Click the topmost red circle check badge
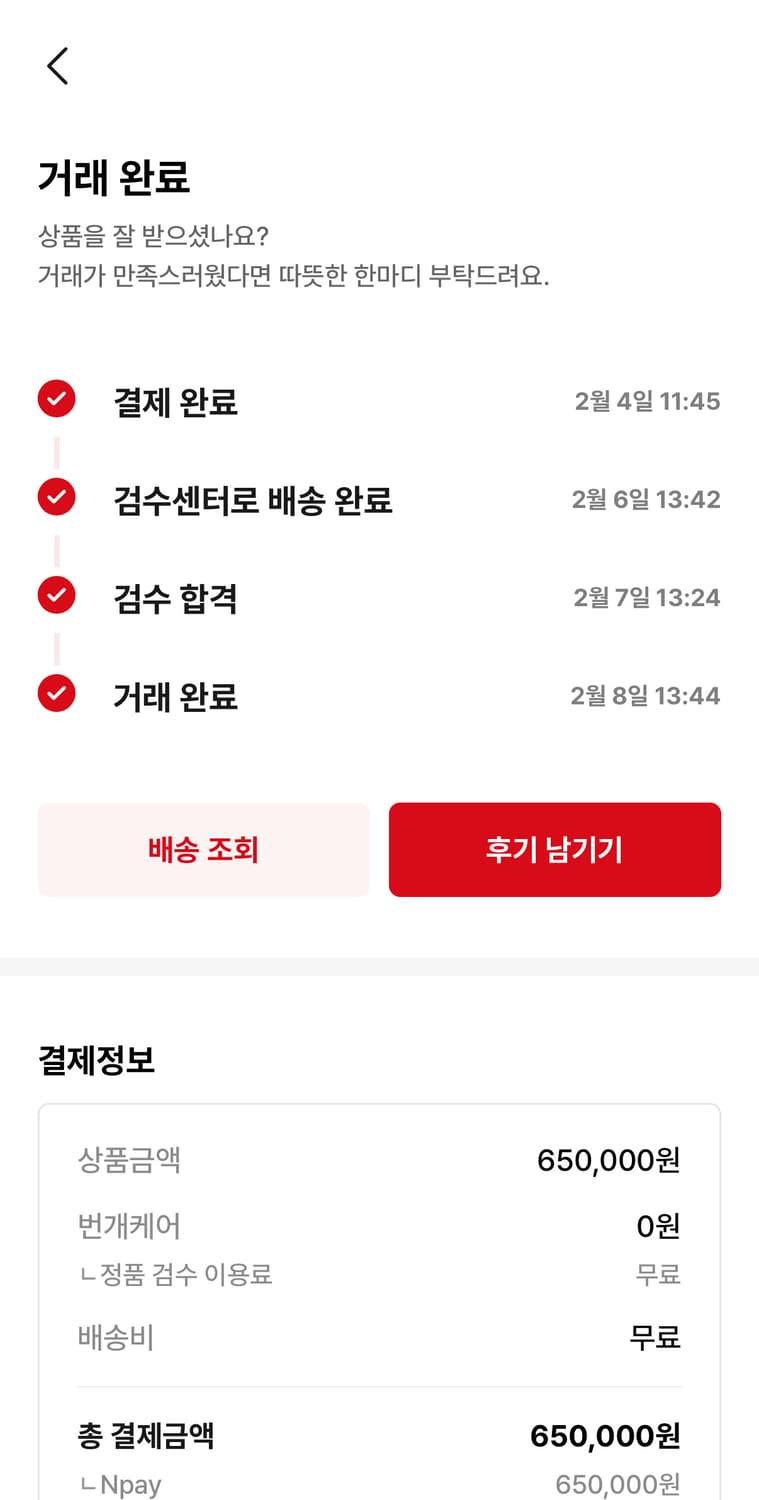 click(x=56, y=399)
